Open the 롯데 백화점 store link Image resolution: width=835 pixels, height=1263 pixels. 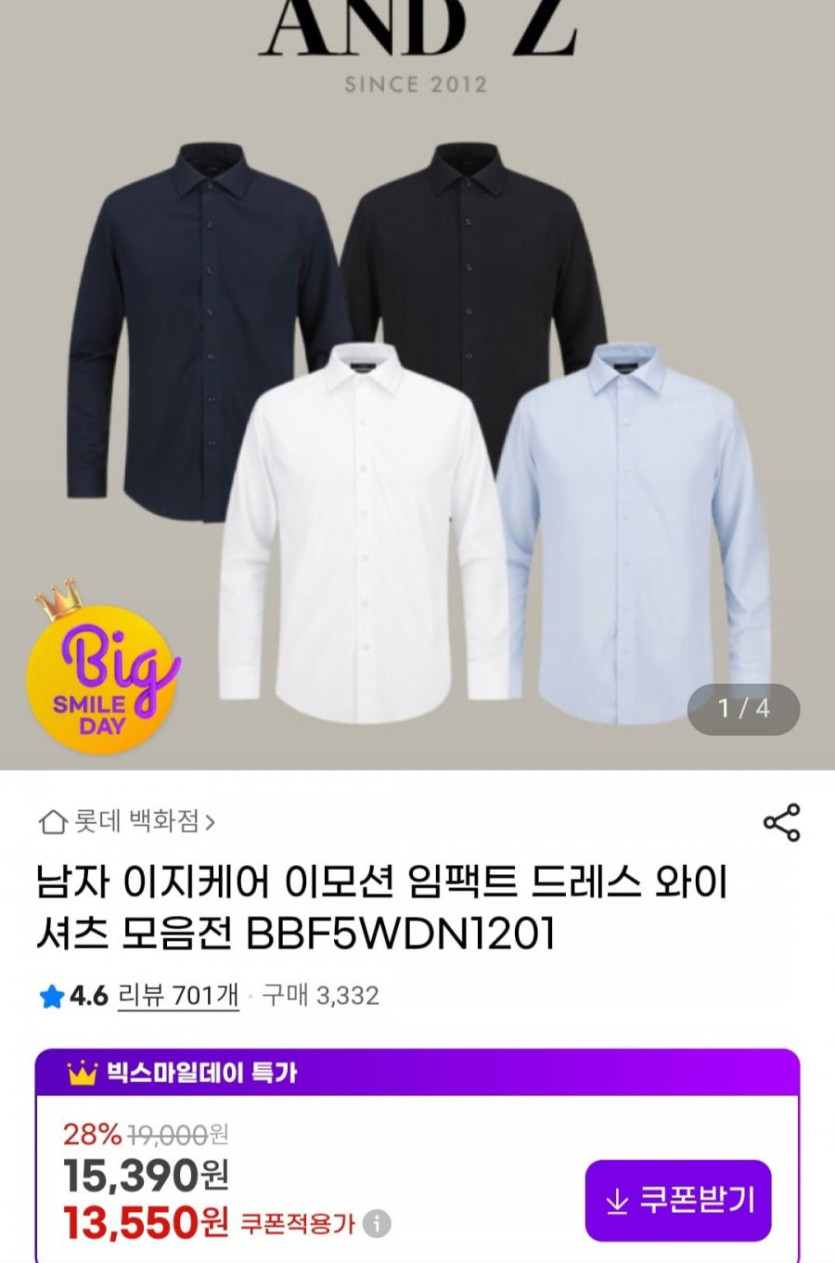127,822
